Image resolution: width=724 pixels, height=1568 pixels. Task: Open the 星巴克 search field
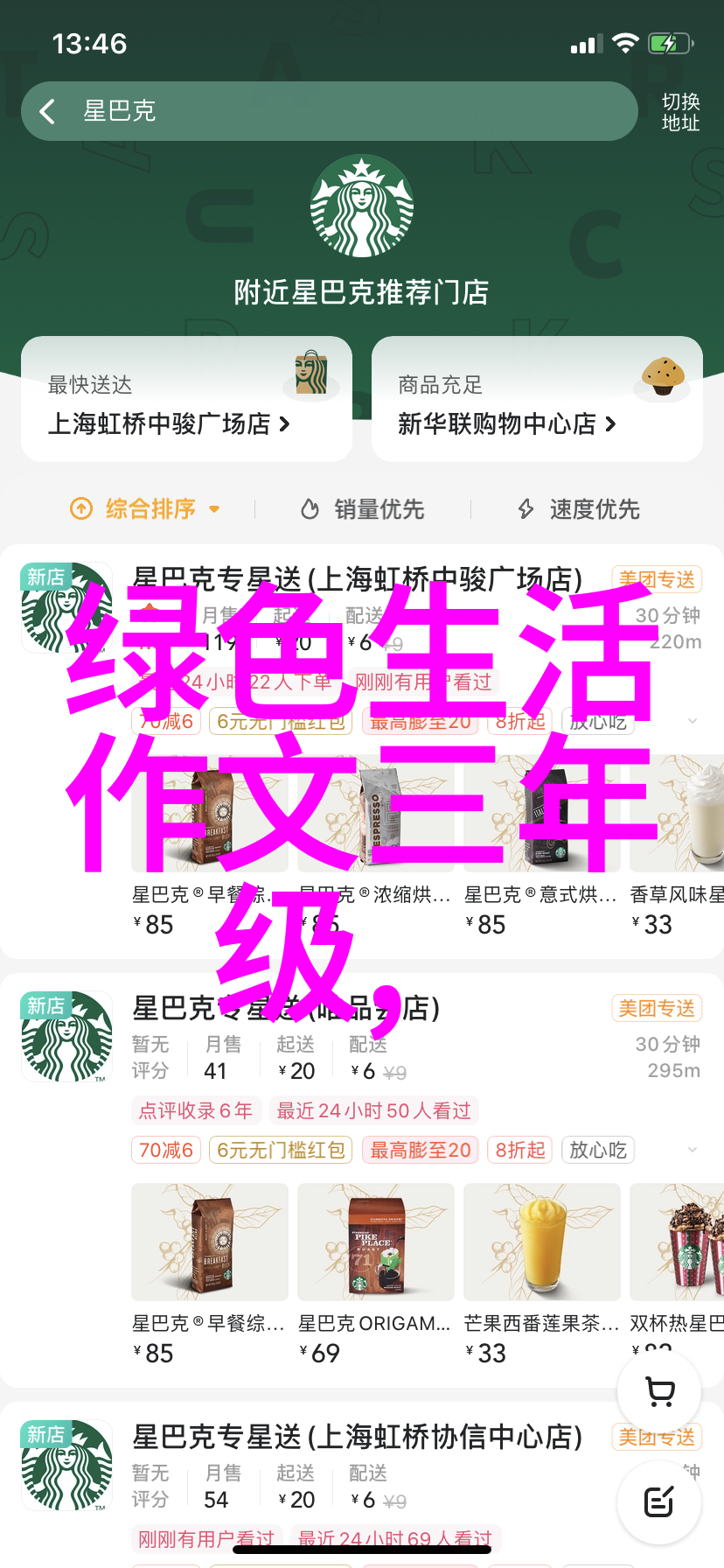tap(350, 111)
